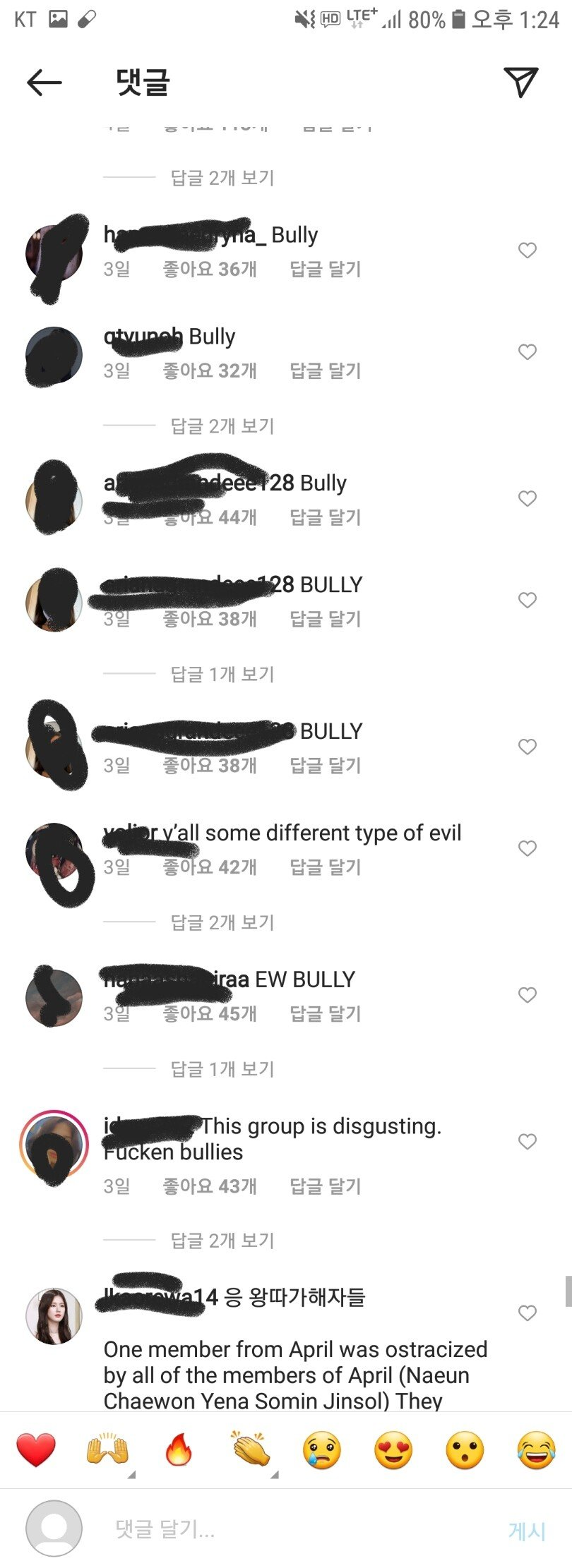The width and height of the screenshot is (572, 1568).
Task: Reply to 'y'all some different type of evil'
Action: tap(325, 867)
